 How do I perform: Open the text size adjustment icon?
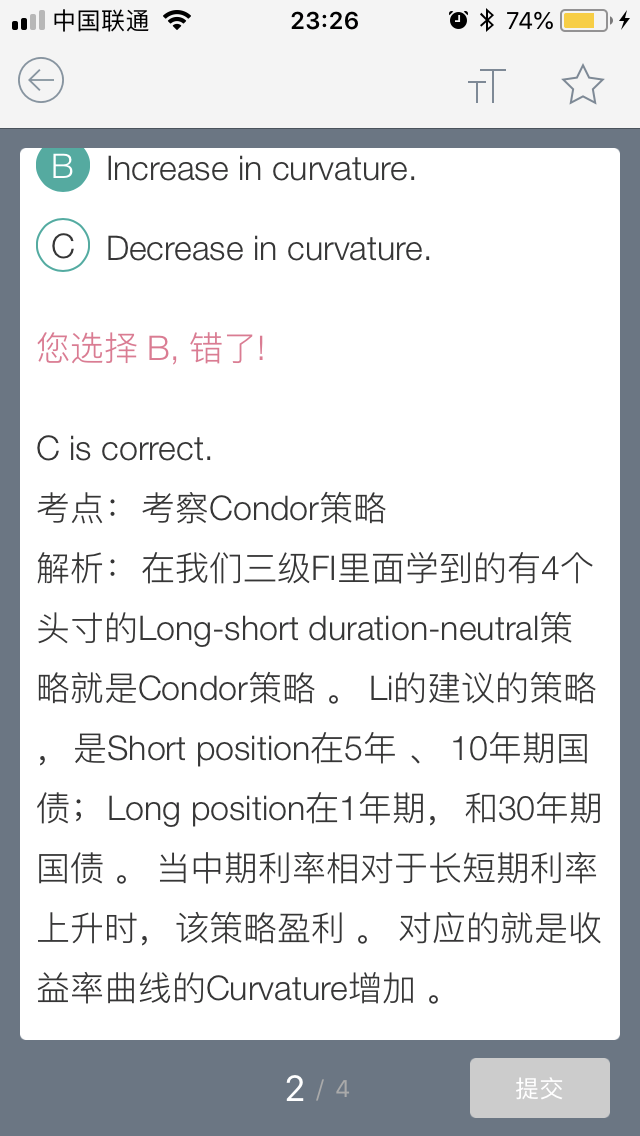click(486, 84)
